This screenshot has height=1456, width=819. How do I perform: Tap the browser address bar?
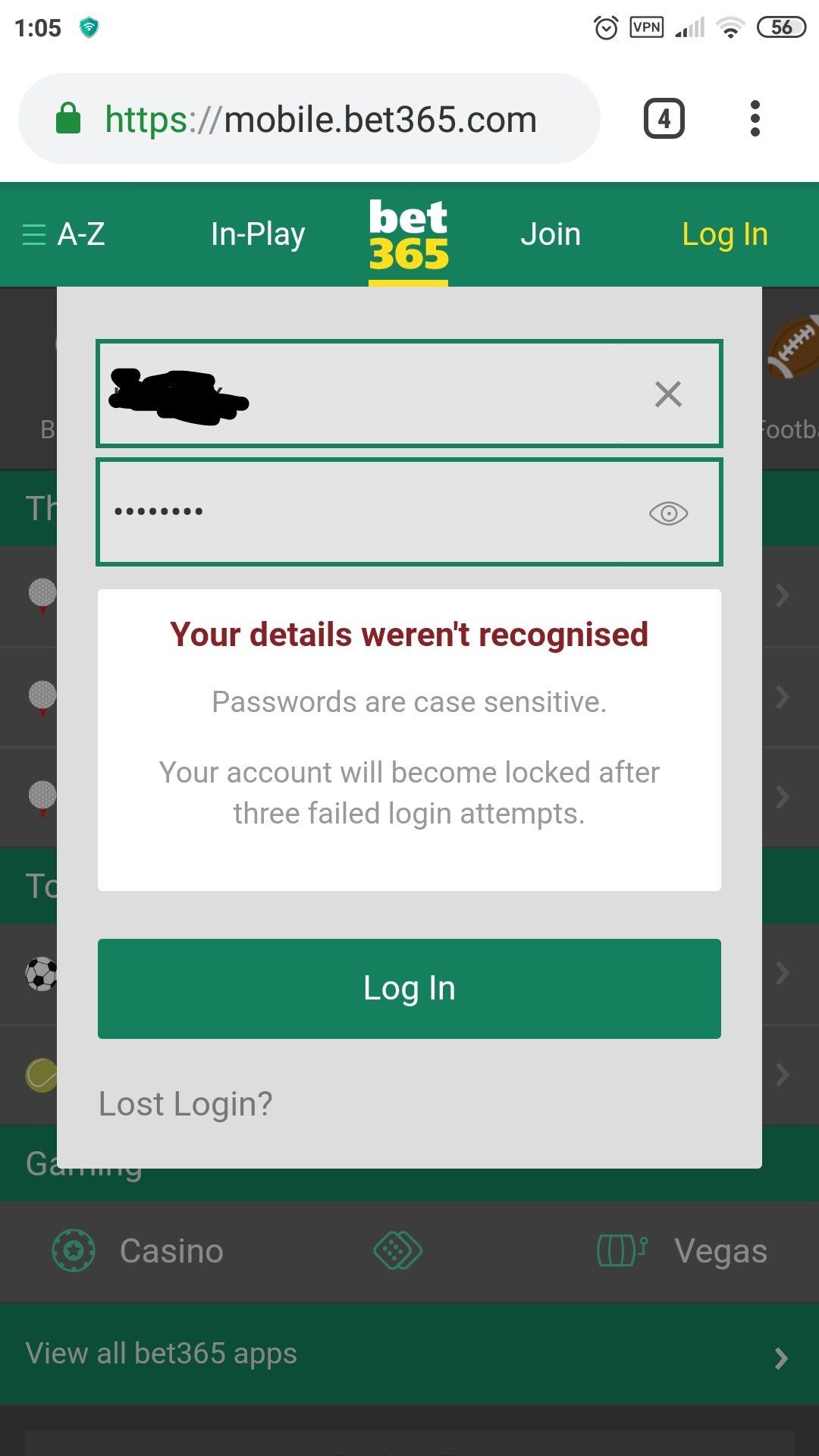click(x=309, y=118)
